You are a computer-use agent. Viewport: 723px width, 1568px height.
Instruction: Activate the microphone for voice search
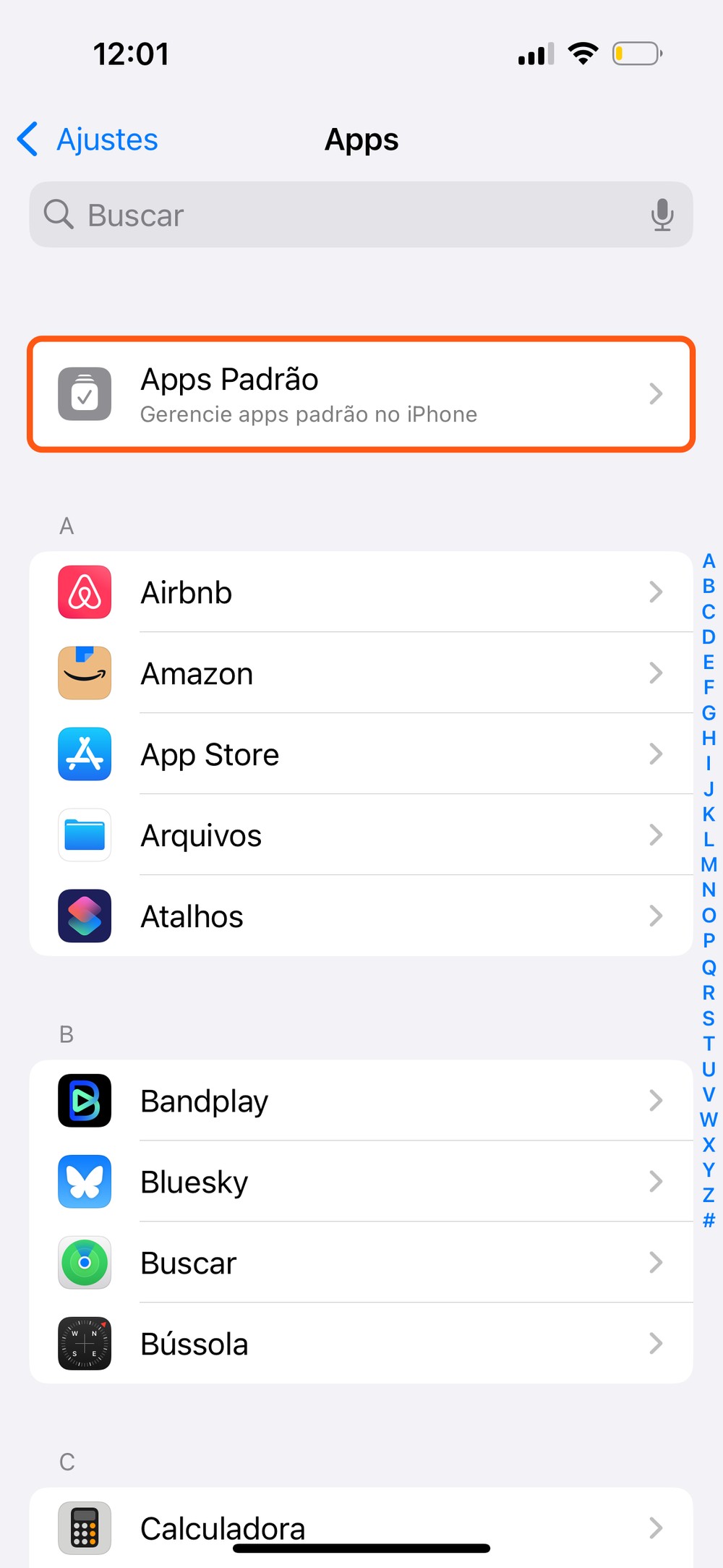pos(662,215)
